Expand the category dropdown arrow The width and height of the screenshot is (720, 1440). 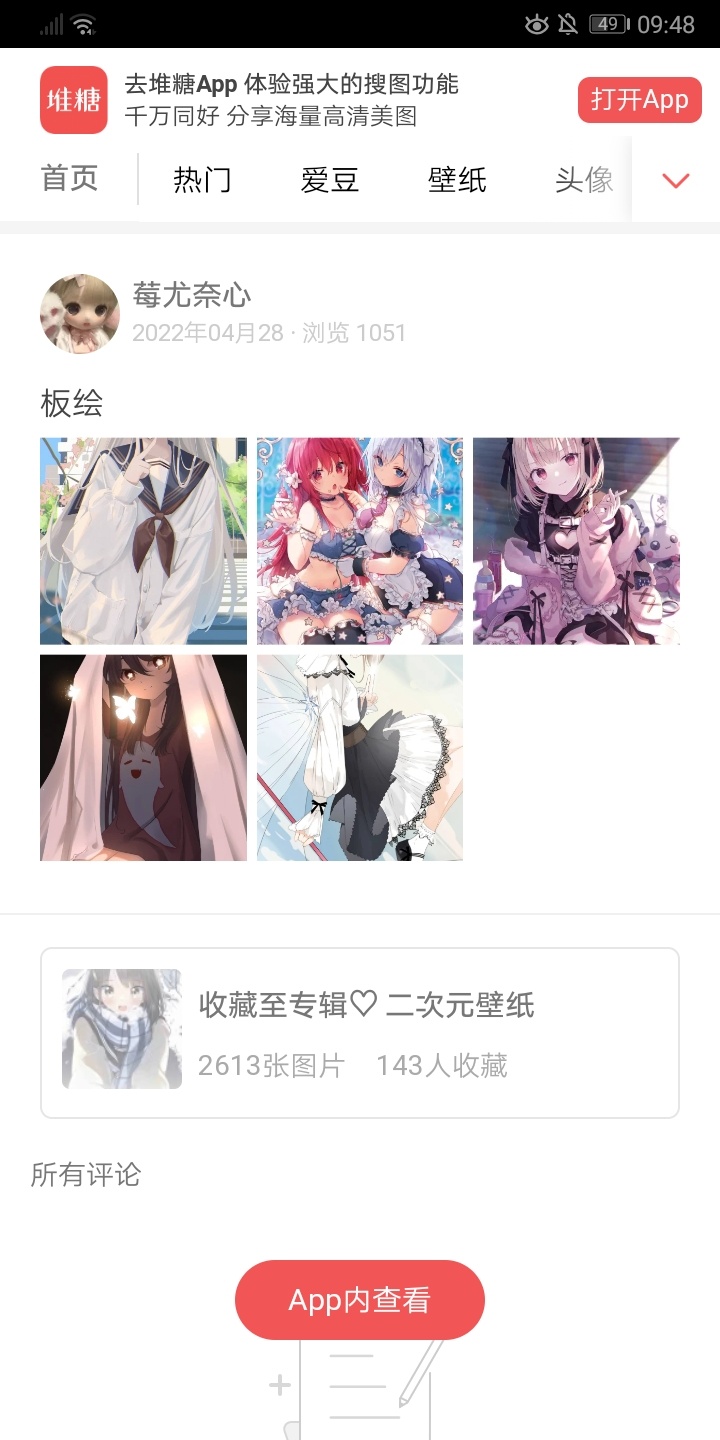pos(677,180)
